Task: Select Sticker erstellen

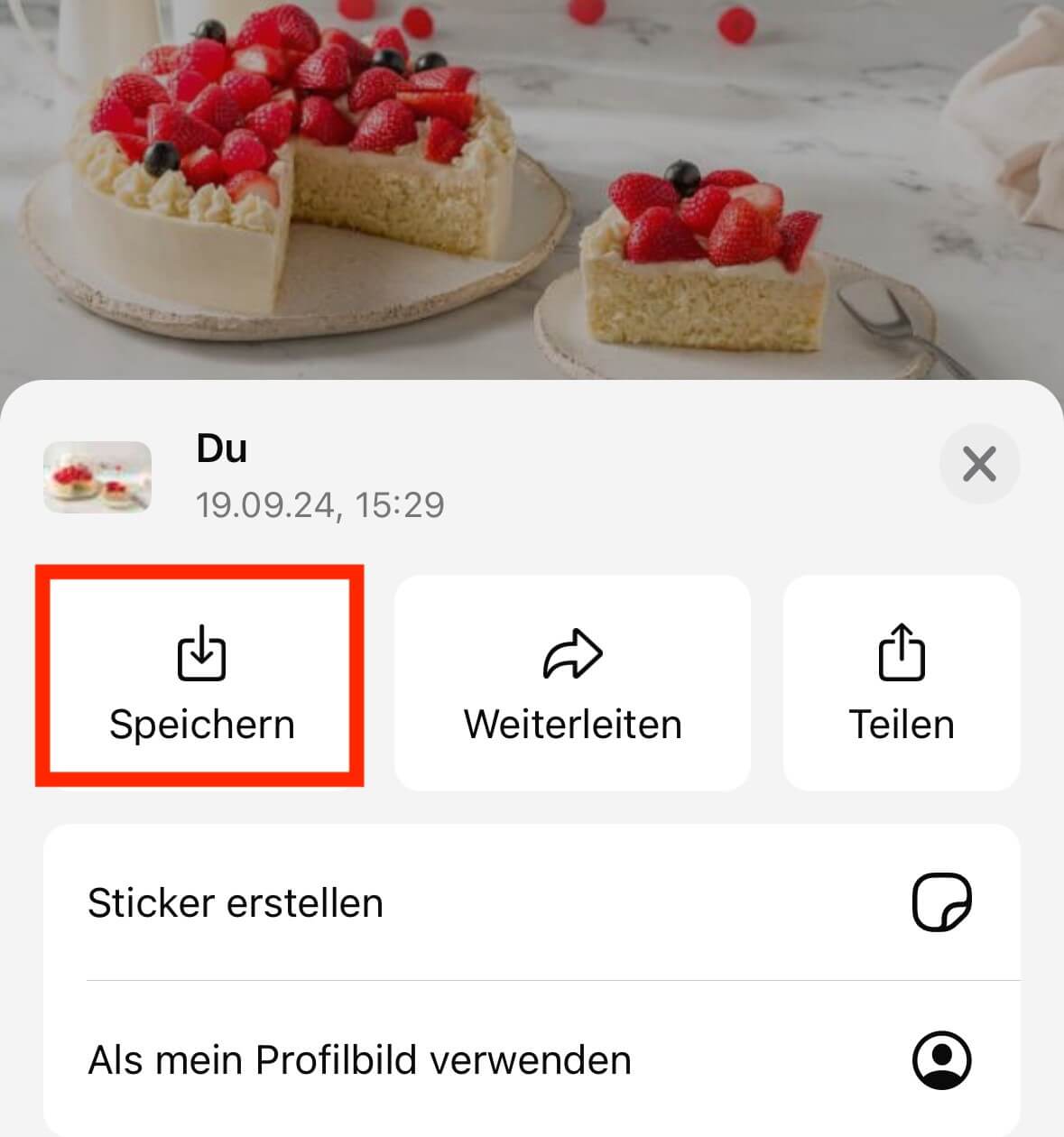Action: click(x=531, y=902)
